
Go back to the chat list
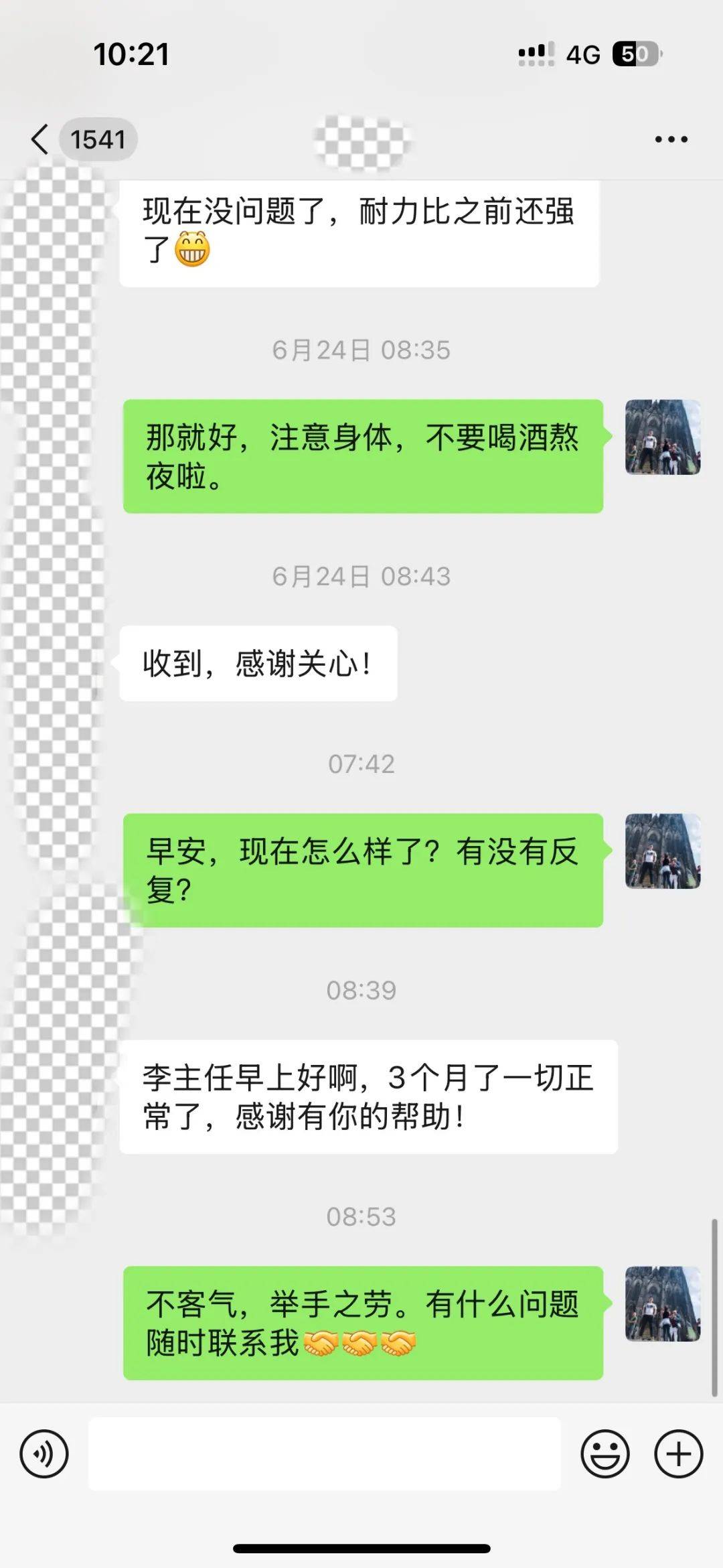point(42,139)
